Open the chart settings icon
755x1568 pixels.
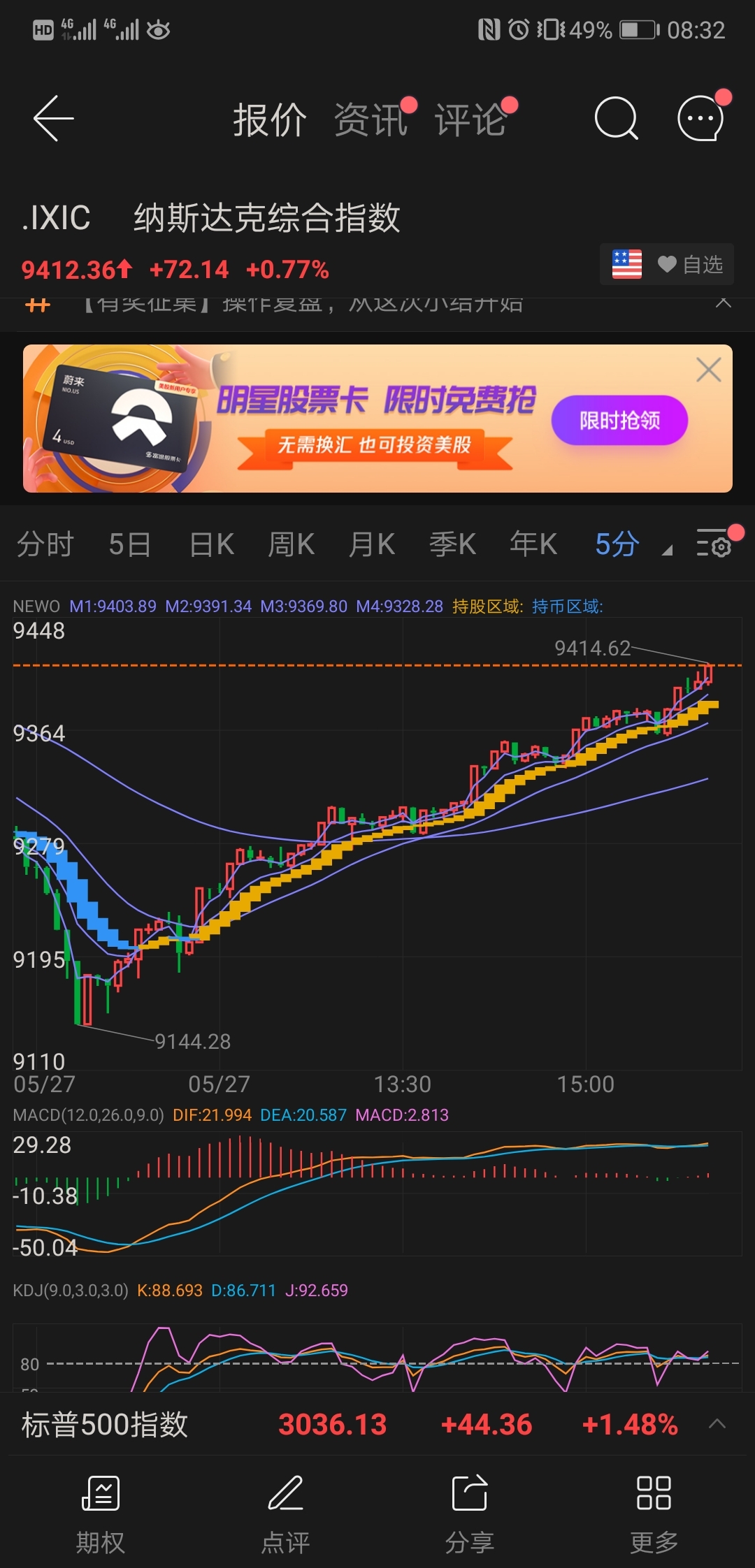coord(714,543)
